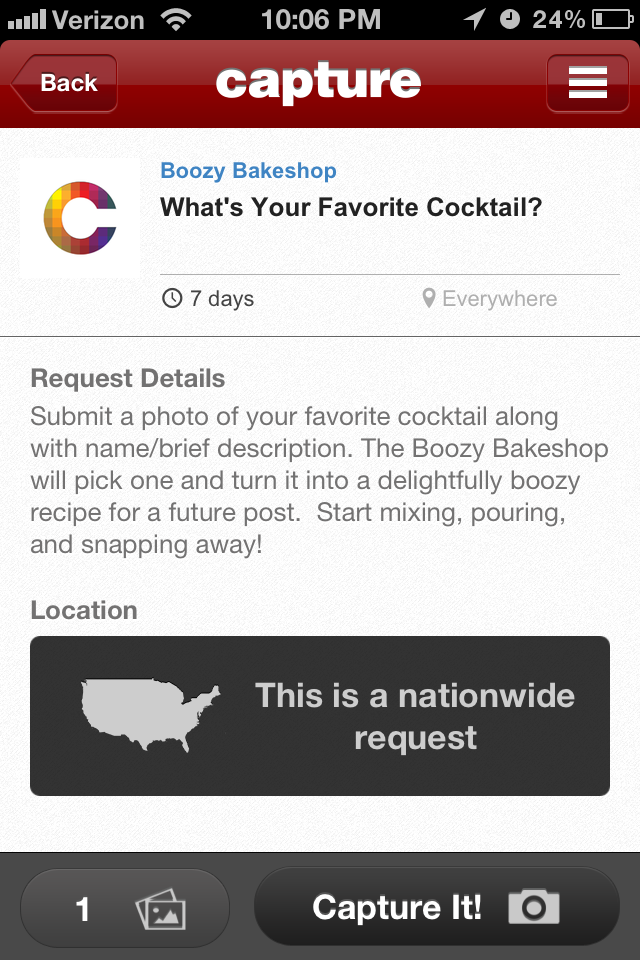Tap the Capture It! camera button
Image resolution: width=640 pixels, height=960 pixels.
pos(437,908)
